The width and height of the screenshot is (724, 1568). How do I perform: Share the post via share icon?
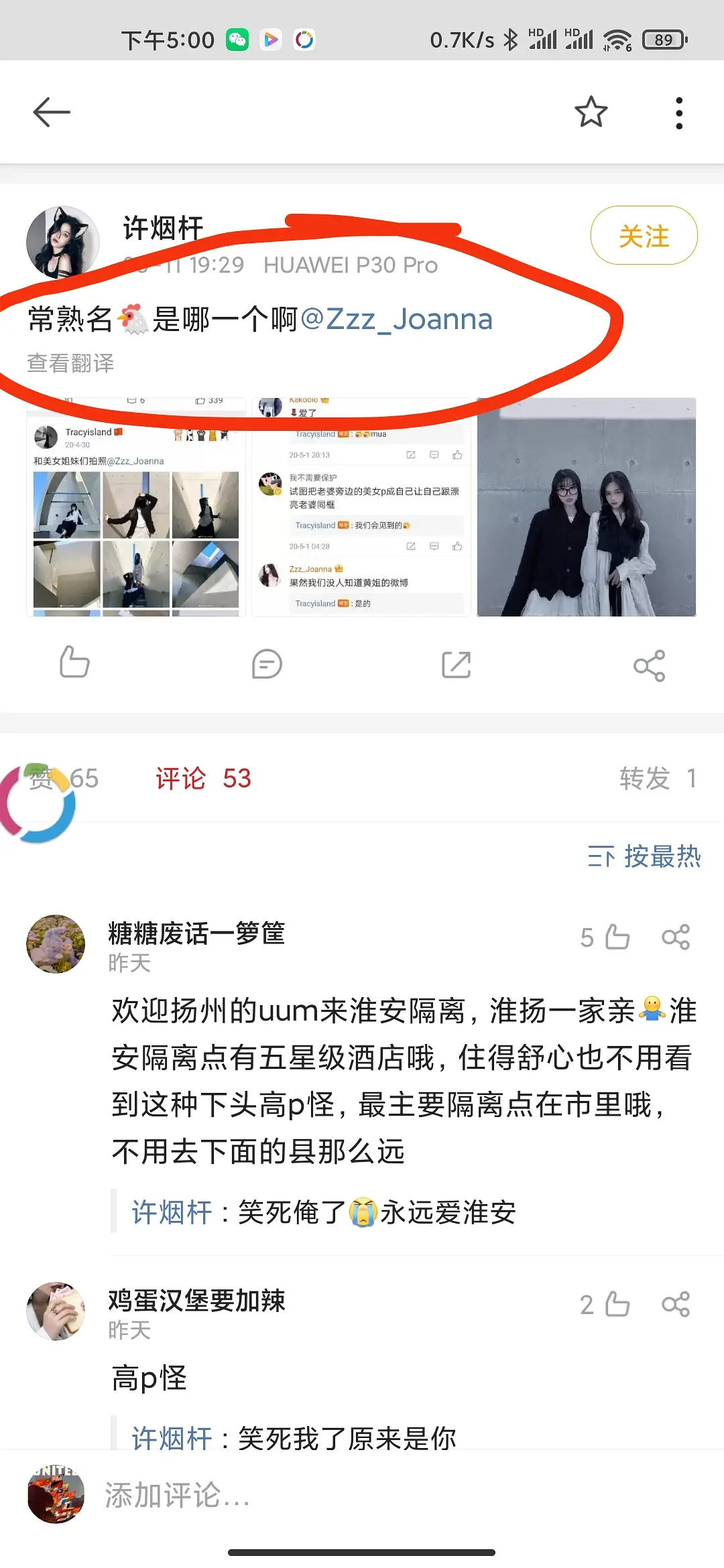click(x=649, y=665)
